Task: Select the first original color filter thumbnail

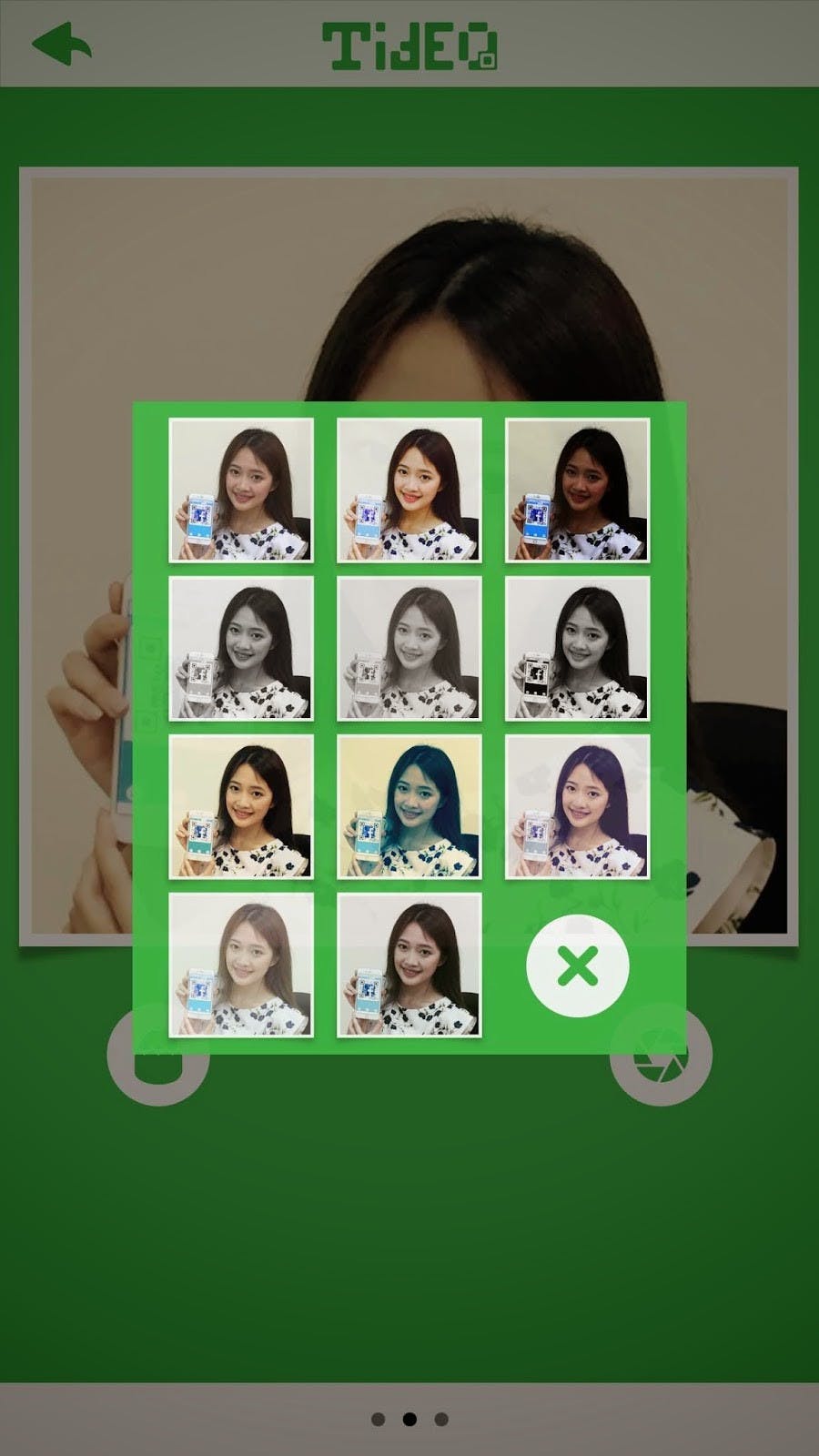Action: (241, 490)
